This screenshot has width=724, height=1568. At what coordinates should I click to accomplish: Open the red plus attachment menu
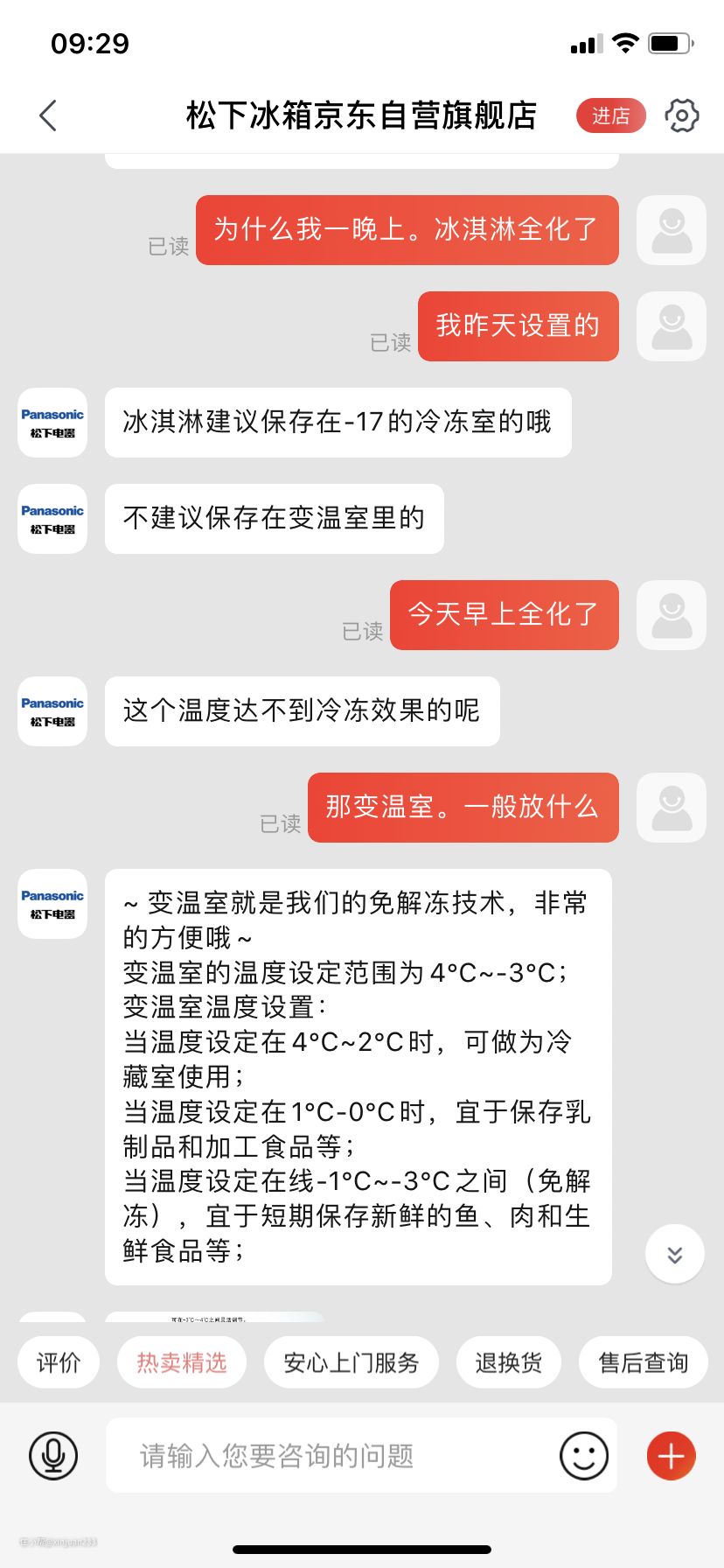click(x=671, y=1456)
